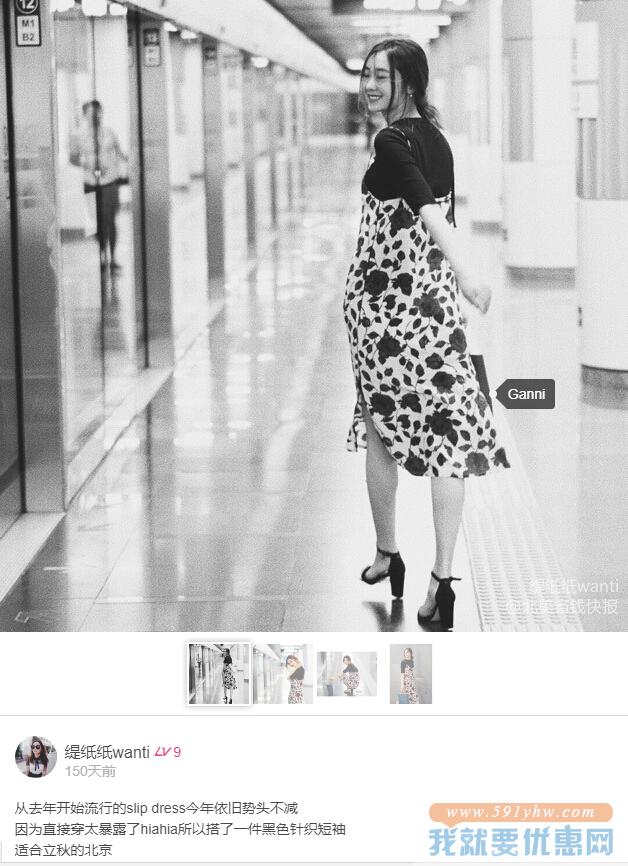Select the first photo thumbnail
The image size is (628, 866).
(x=219, y=674)
